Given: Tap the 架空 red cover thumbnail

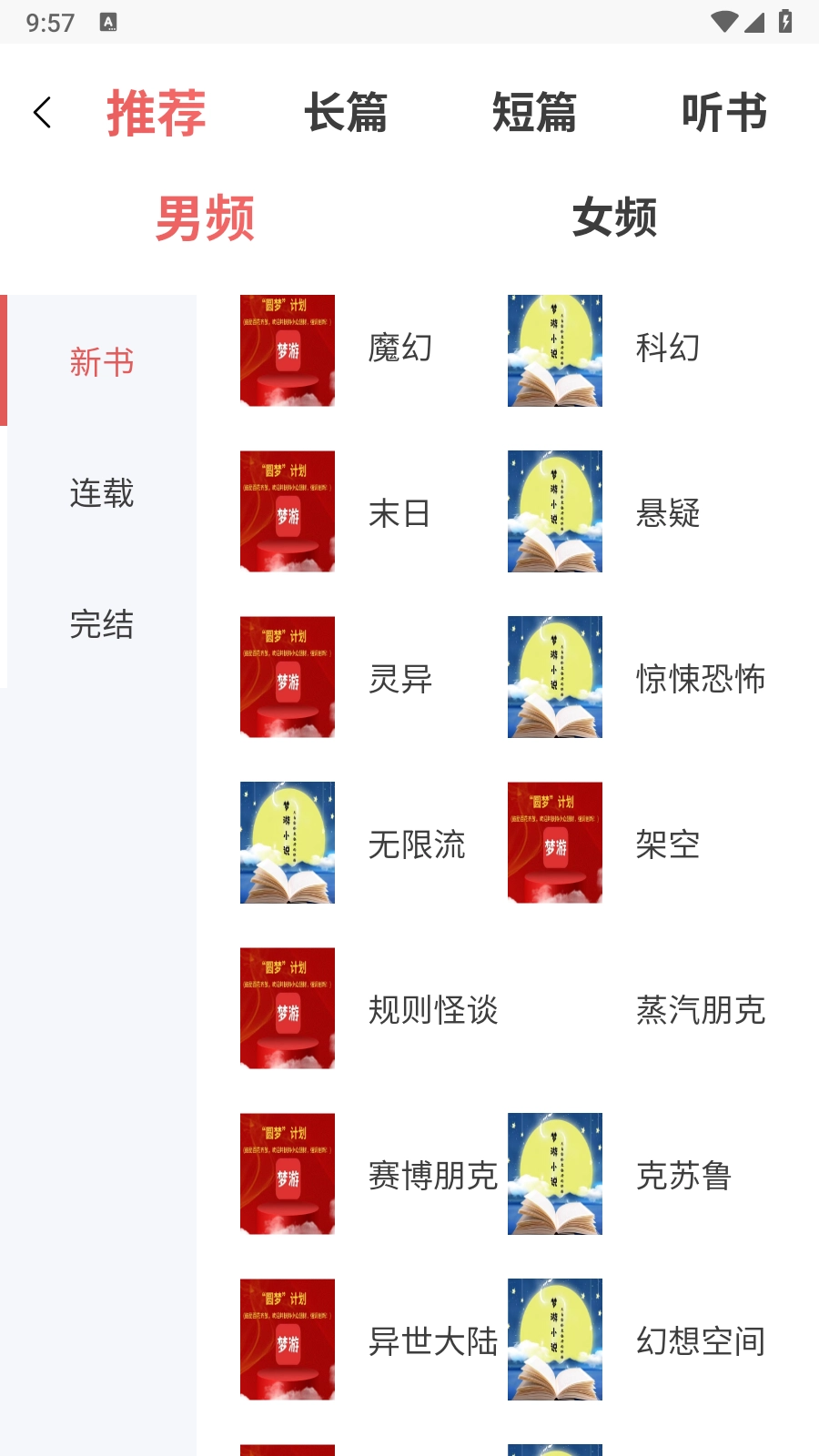Looking at the screenshot, I should point(554,843).
